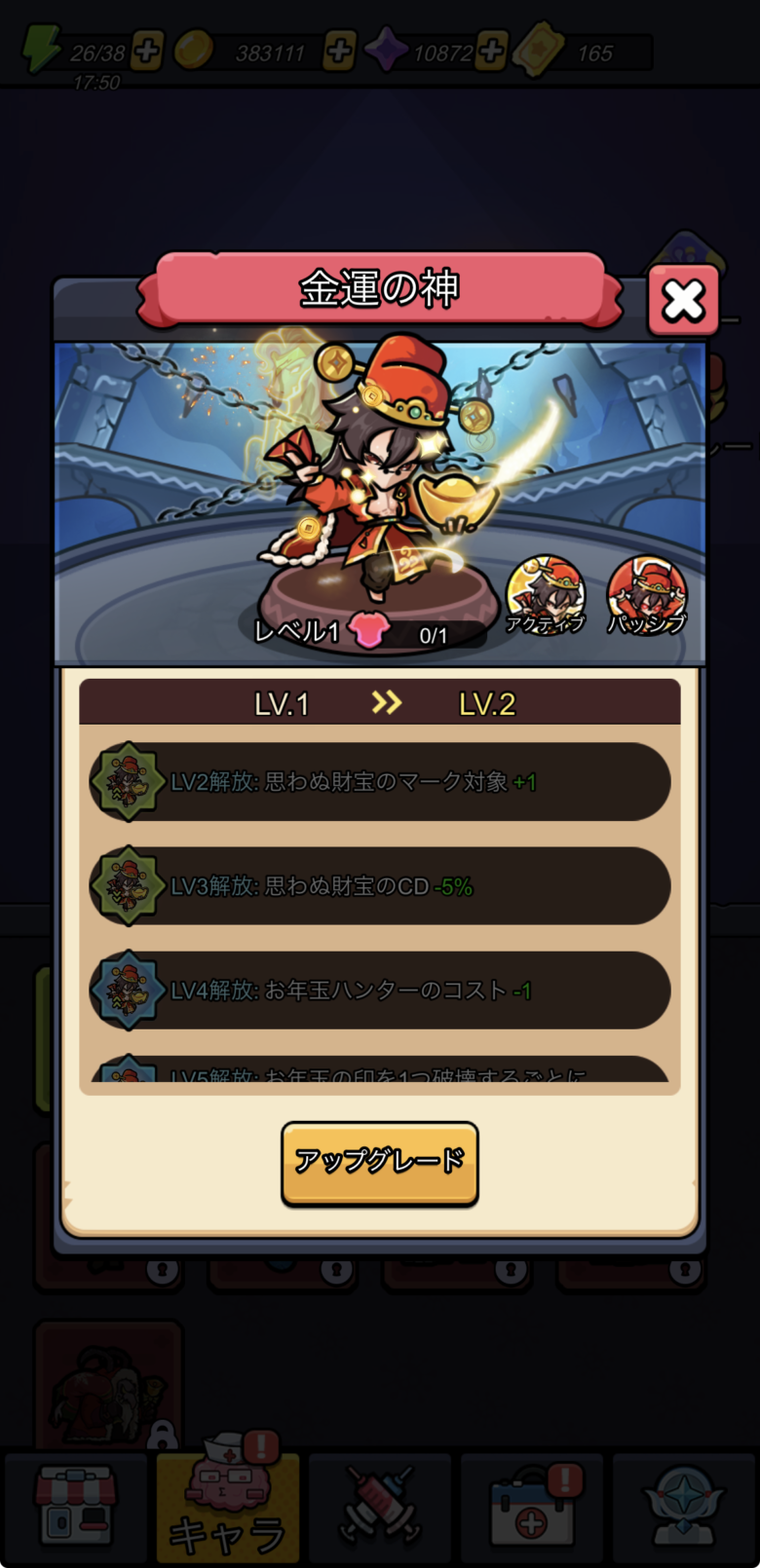Screen dimensions: 760x1568
Task: Select the LV2解放 skill row
Action: pos(380,782)
